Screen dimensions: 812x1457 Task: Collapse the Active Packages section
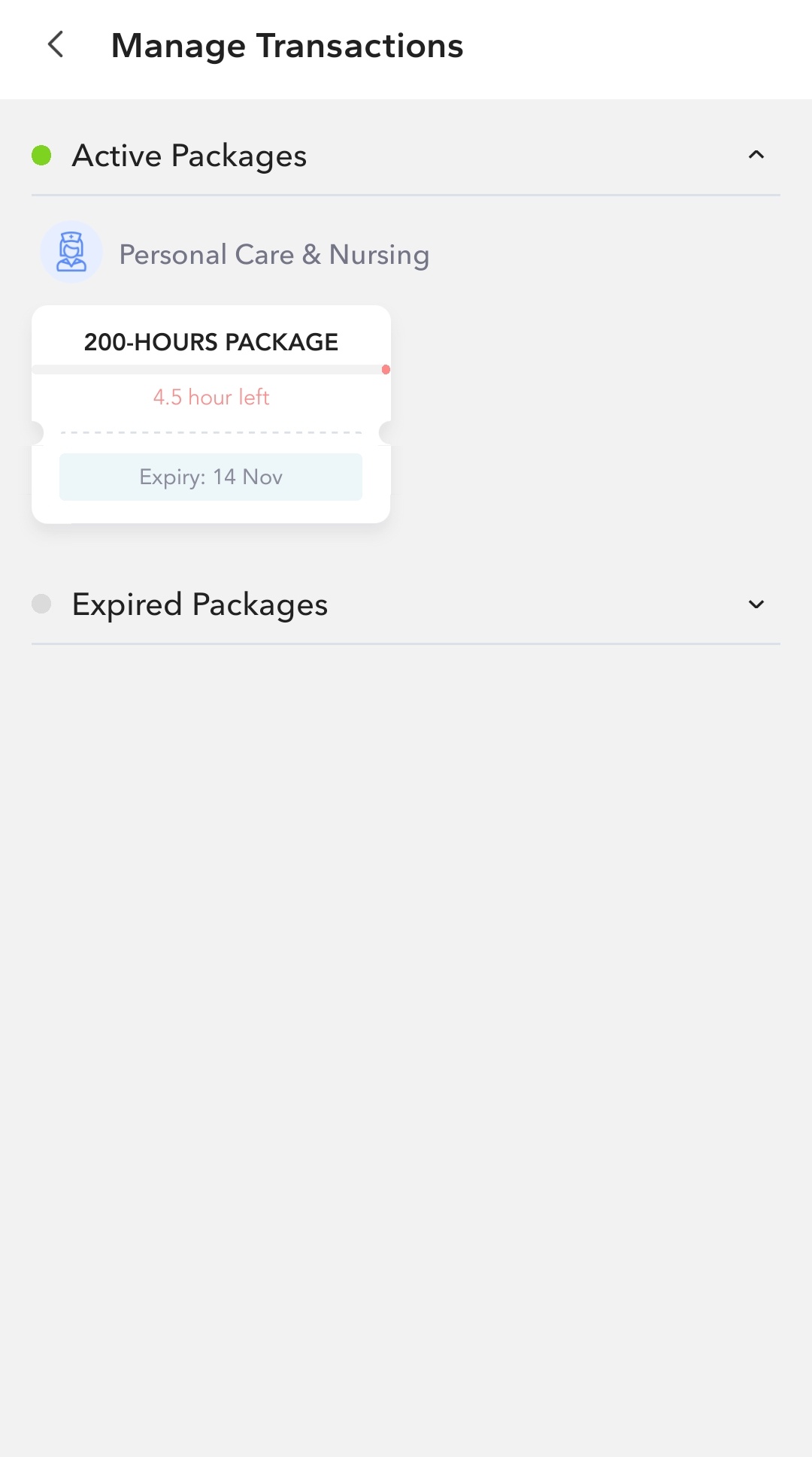click(x=756, y=156)
